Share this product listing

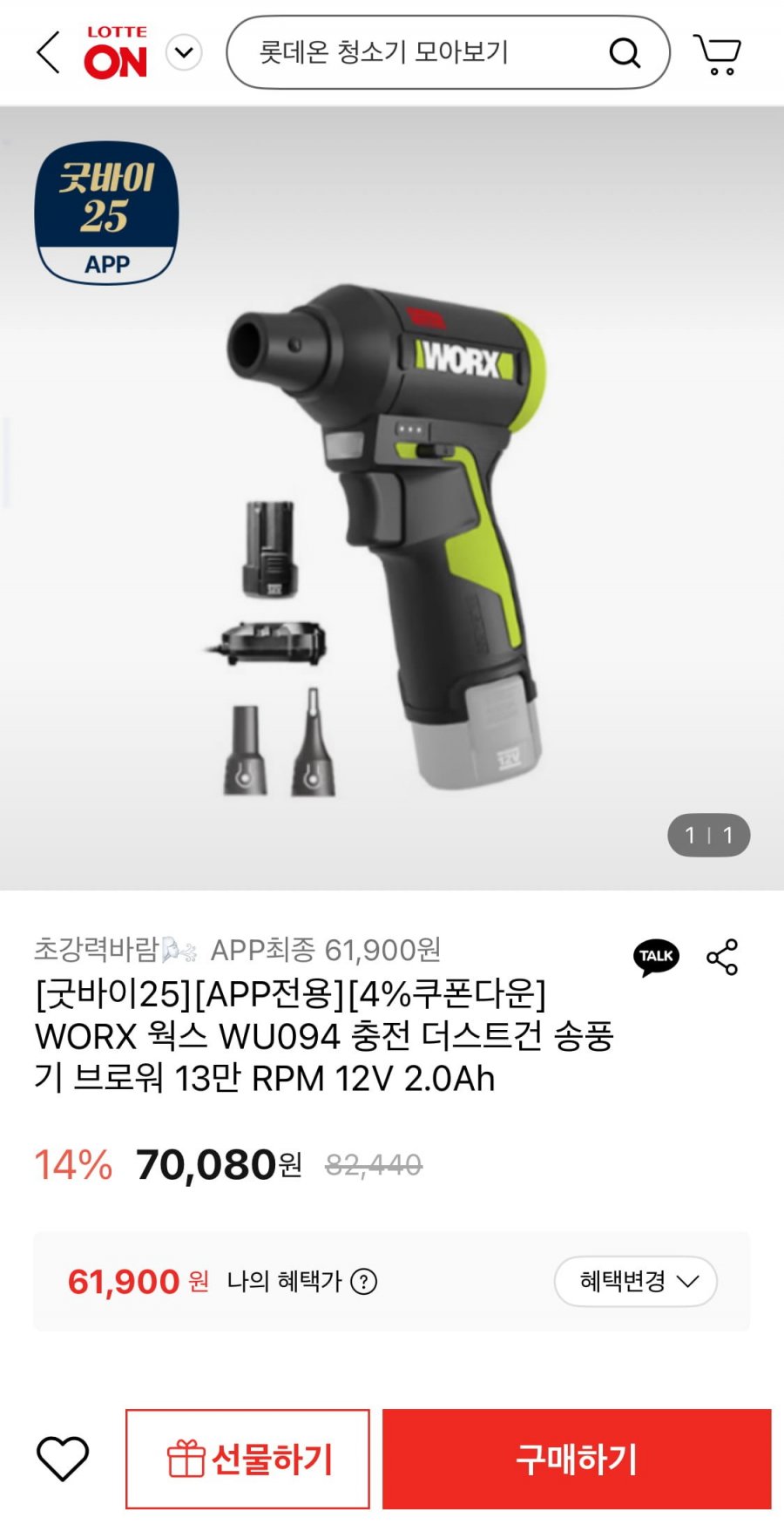pyautogui.click(x=722, y=957)
